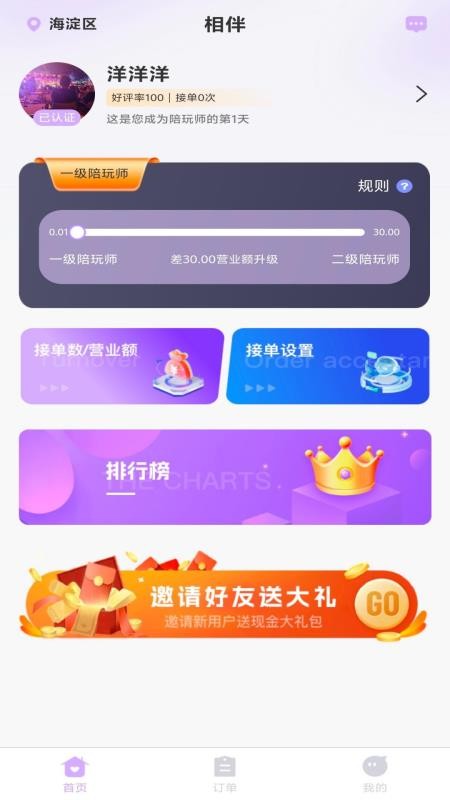Change the 海淀区 location
This screenshot has width=450, height=800.
coord(62,24)
